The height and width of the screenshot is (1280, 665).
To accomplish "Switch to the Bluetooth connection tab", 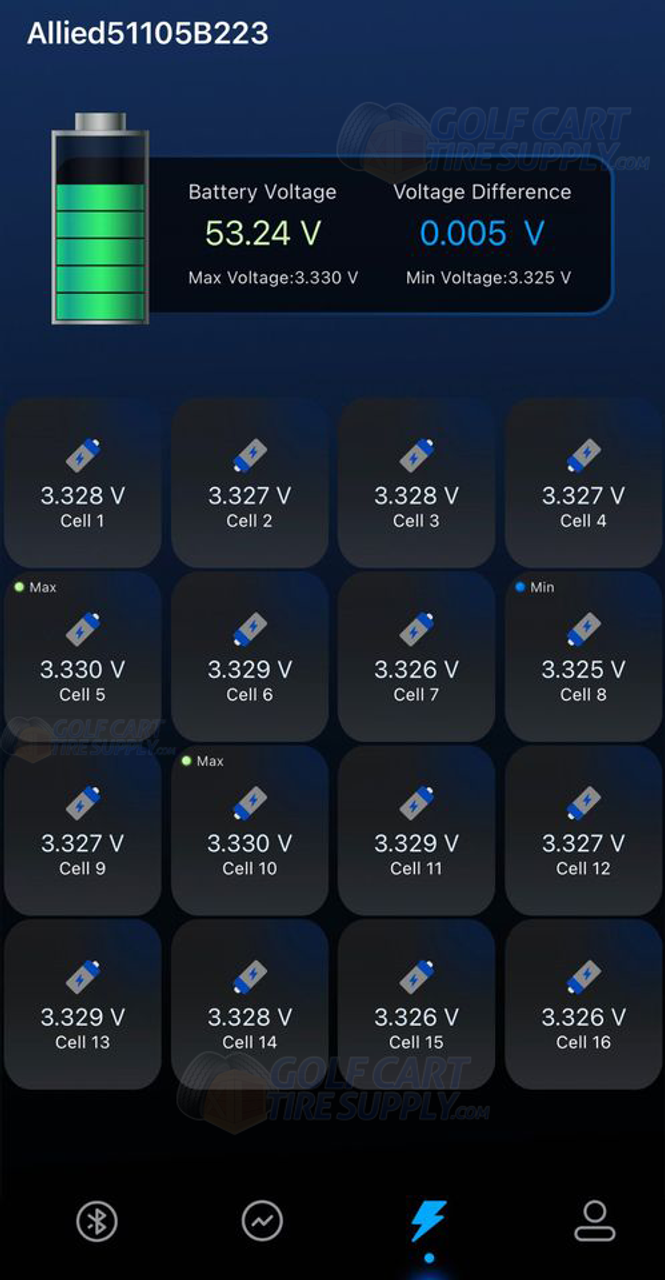I will (x=97, y=1221).
